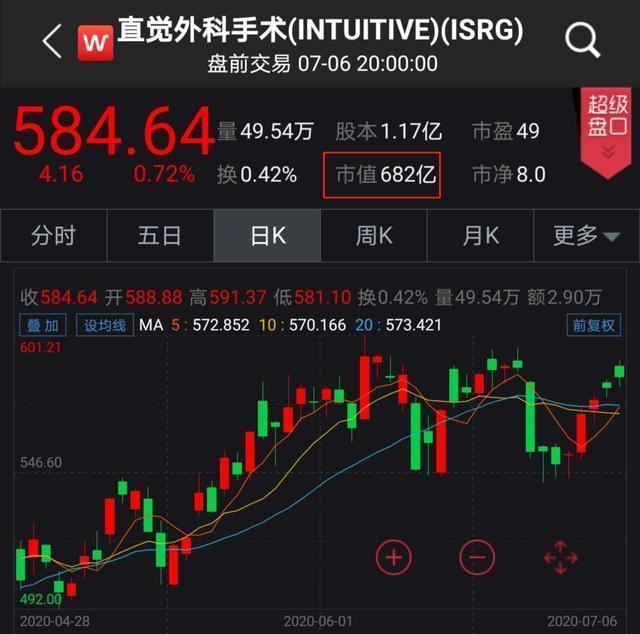The width and height of the screenshot is (640, 634).
Task: Tap the 叠加 overlay button
Action: pos(43,325)
